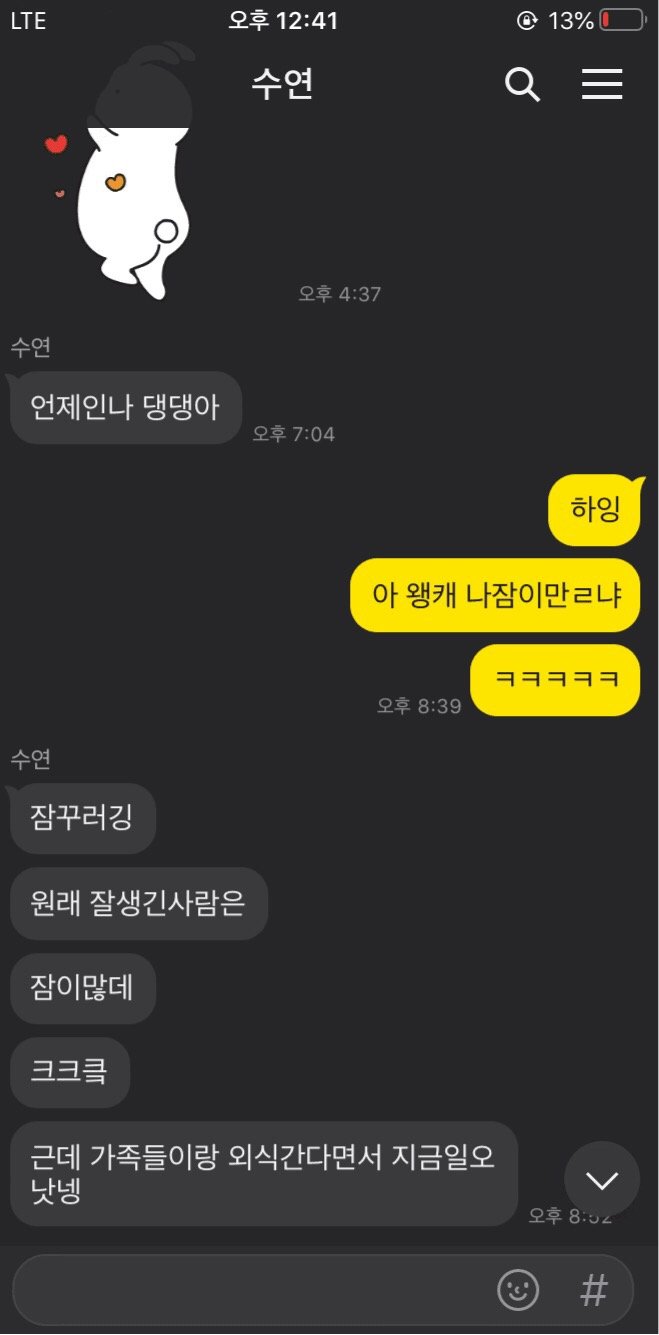
Task: Search within the chat with 수연
Action: [522, 85]
